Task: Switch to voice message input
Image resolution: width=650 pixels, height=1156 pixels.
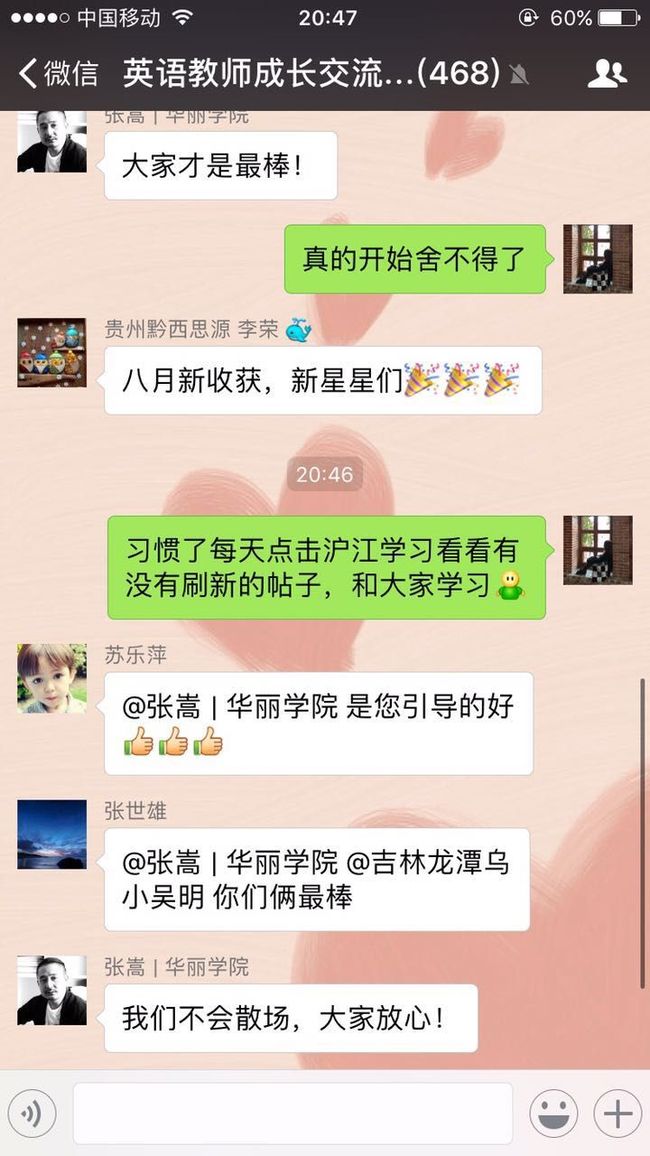Action: (32, 1113)
